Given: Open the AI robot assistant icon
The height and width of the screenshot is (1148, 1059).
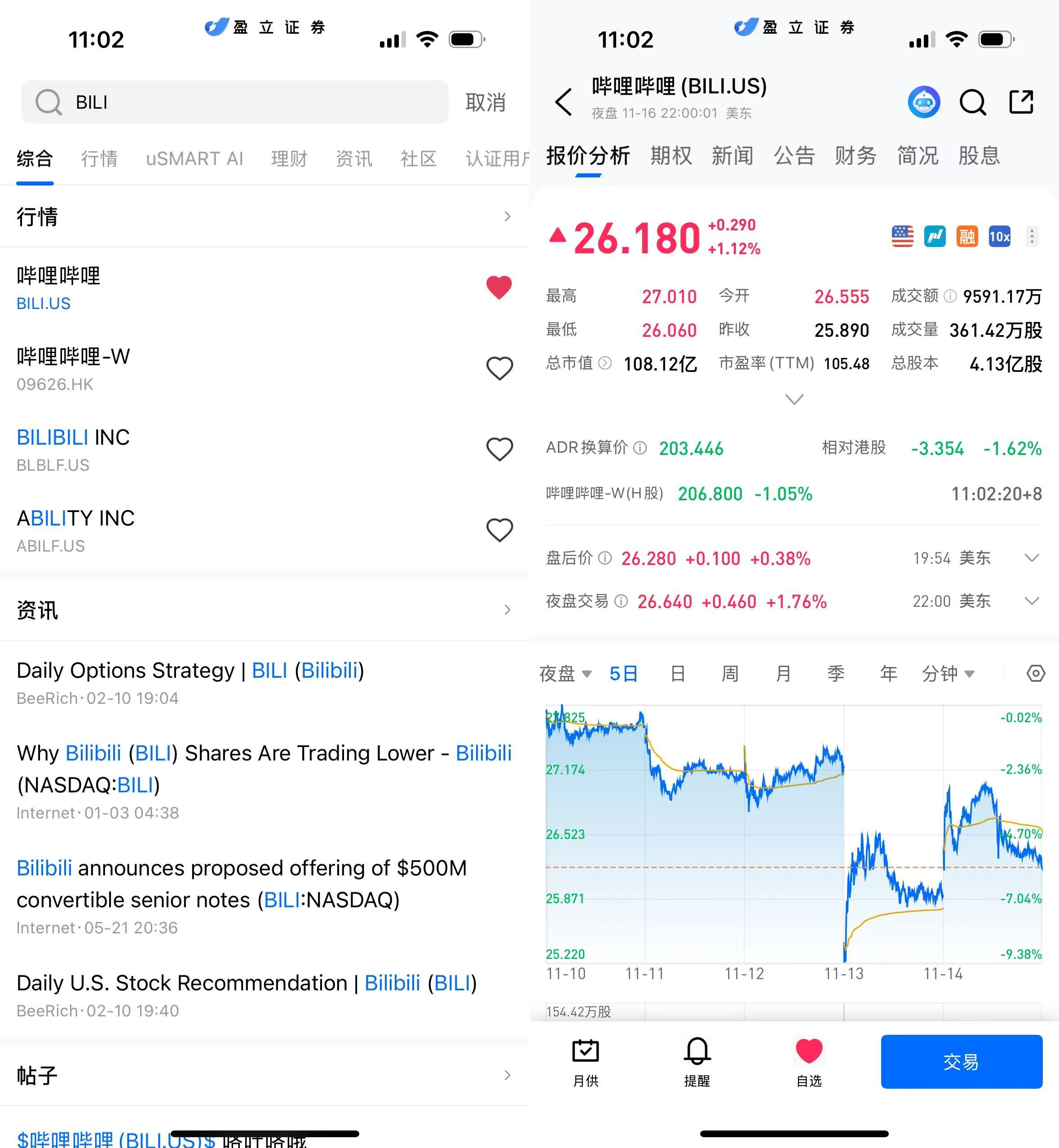Looking at the screenshot, I should click(924, 102).
